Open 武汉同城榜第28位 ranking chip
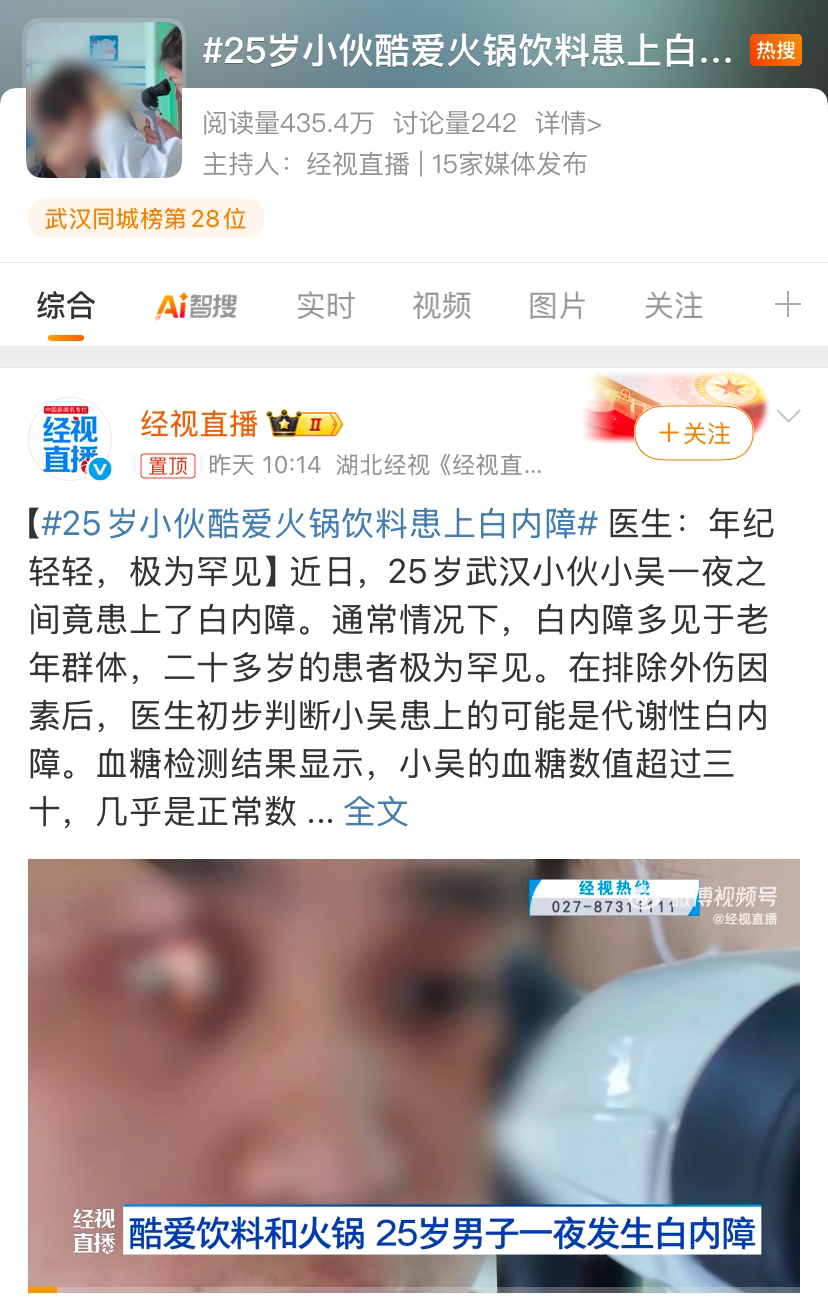Viewport: 828px width, 1314px height. (146, 219)
